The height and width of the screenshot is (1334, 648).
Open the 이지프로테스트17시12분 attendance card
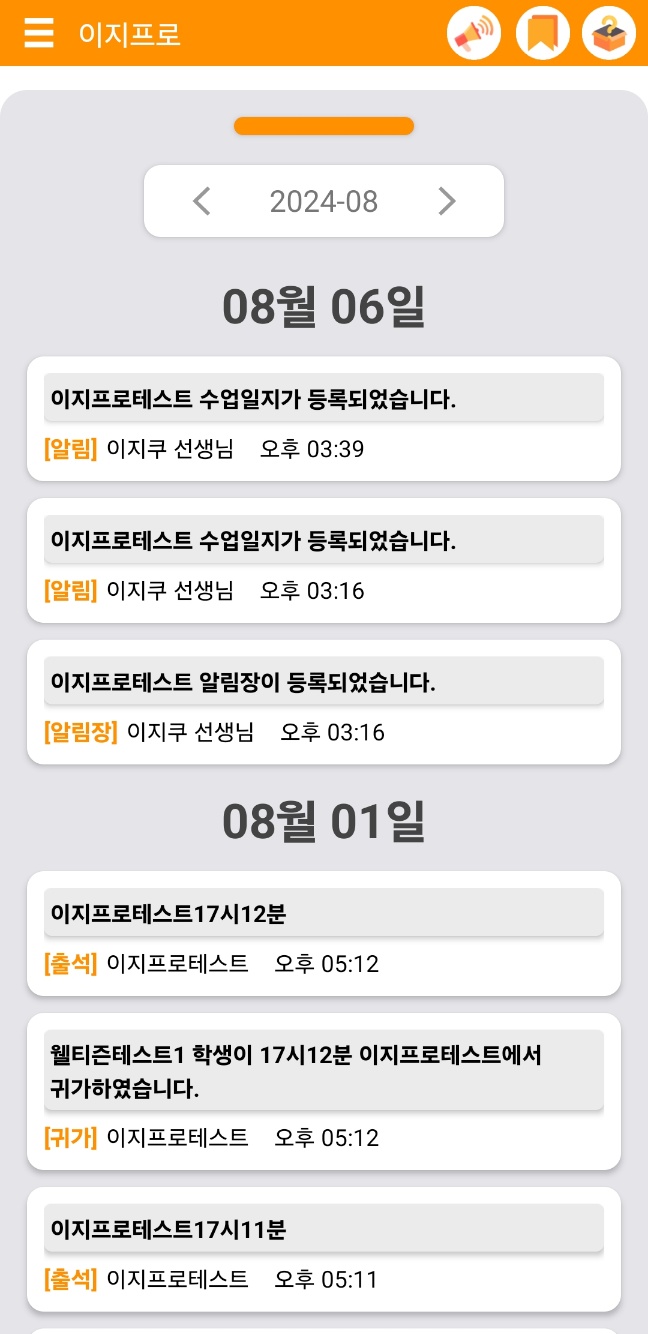click(x=324, y=933)
